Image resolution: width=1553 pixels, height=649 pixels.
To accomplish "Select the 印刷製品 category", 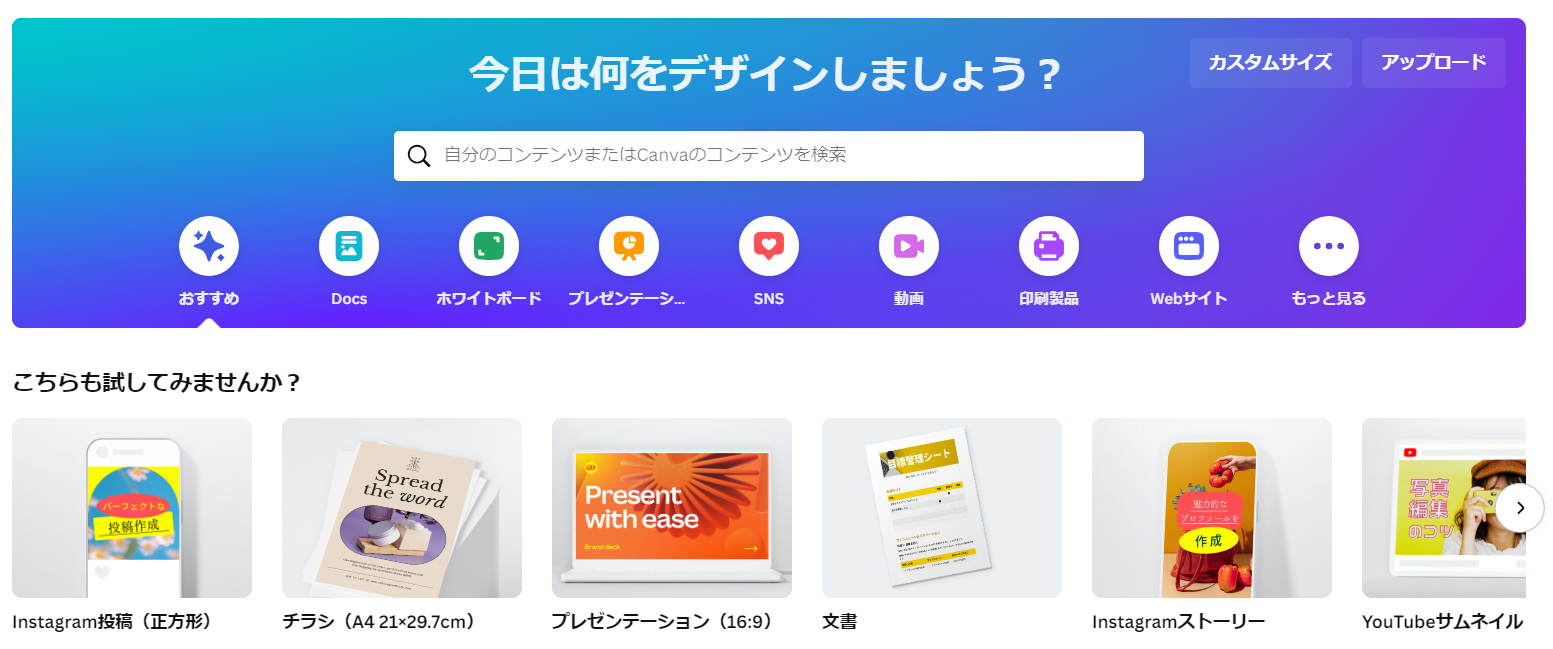I will coord(1049,246).
